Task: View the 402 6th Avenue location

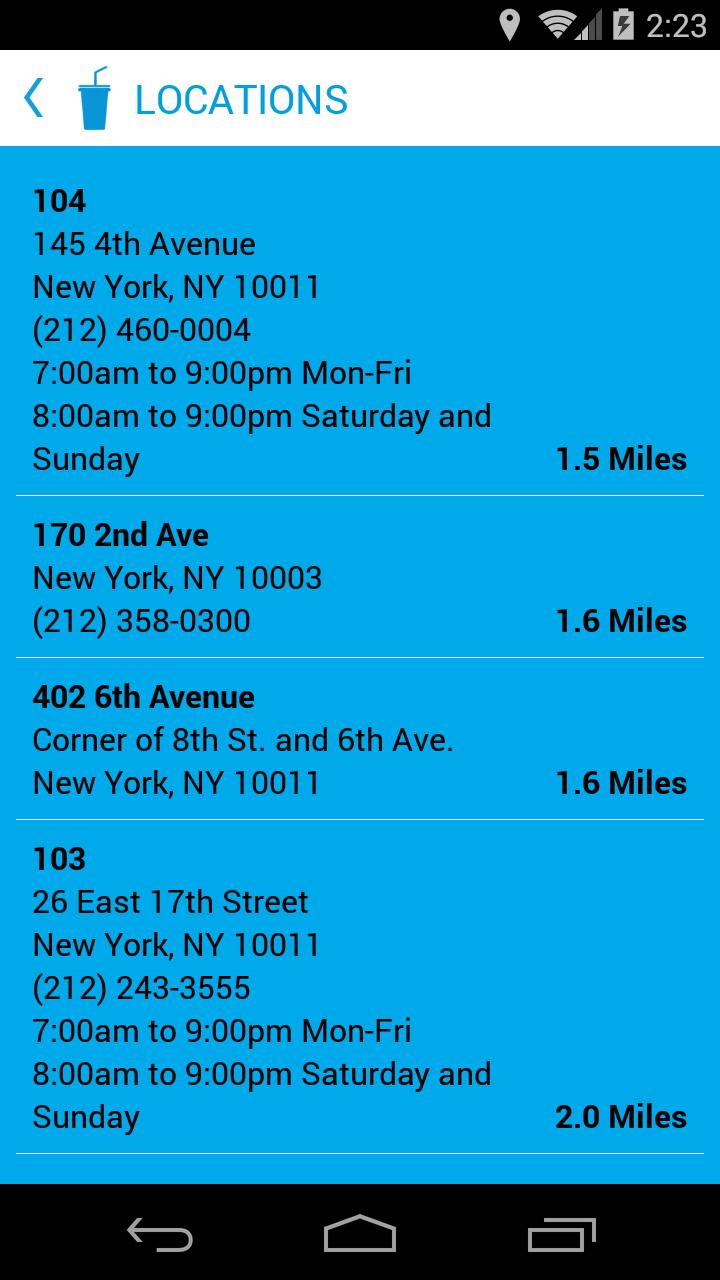Action: 360,740
